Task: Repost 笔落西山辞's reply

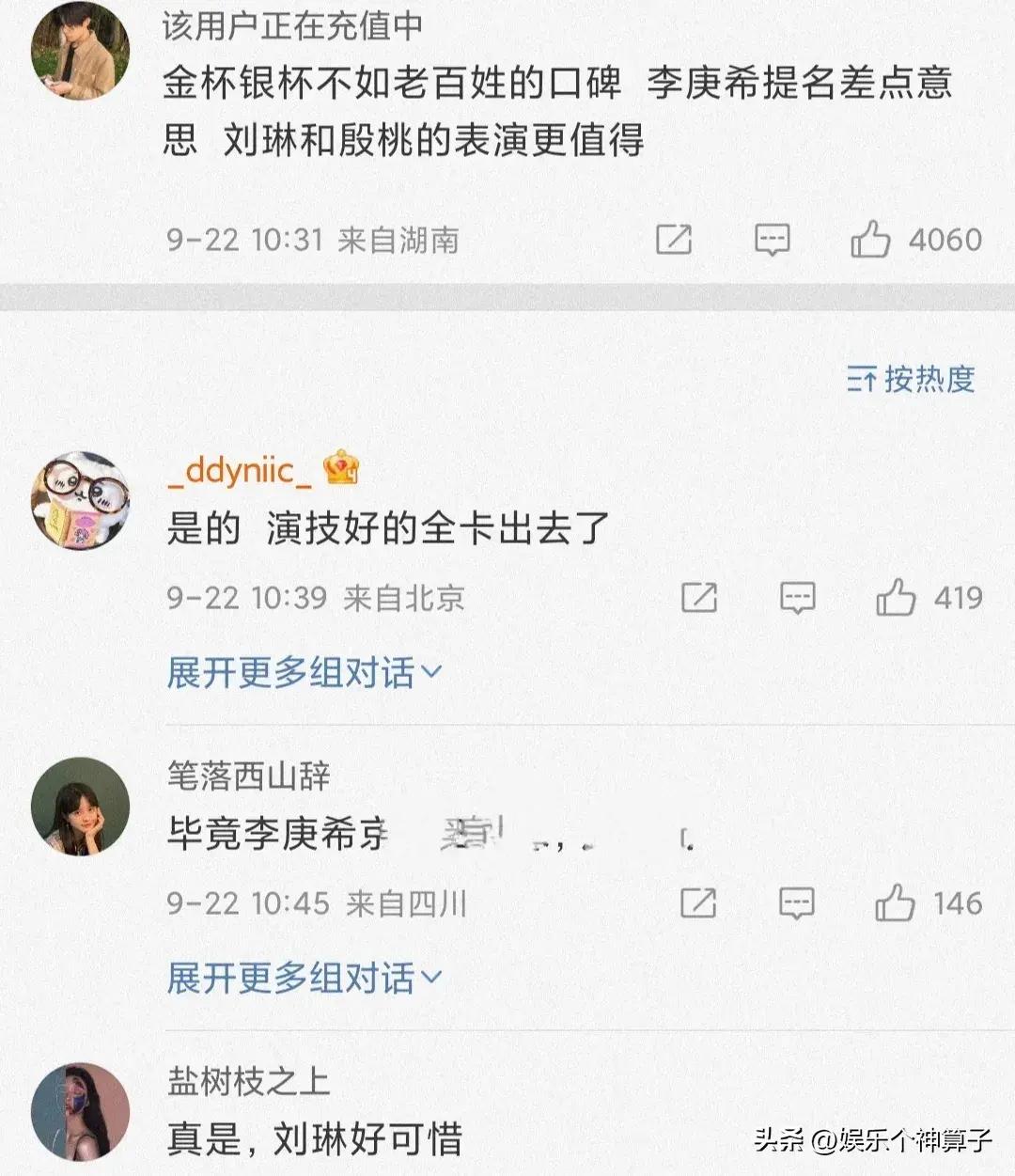Action: 698,904
